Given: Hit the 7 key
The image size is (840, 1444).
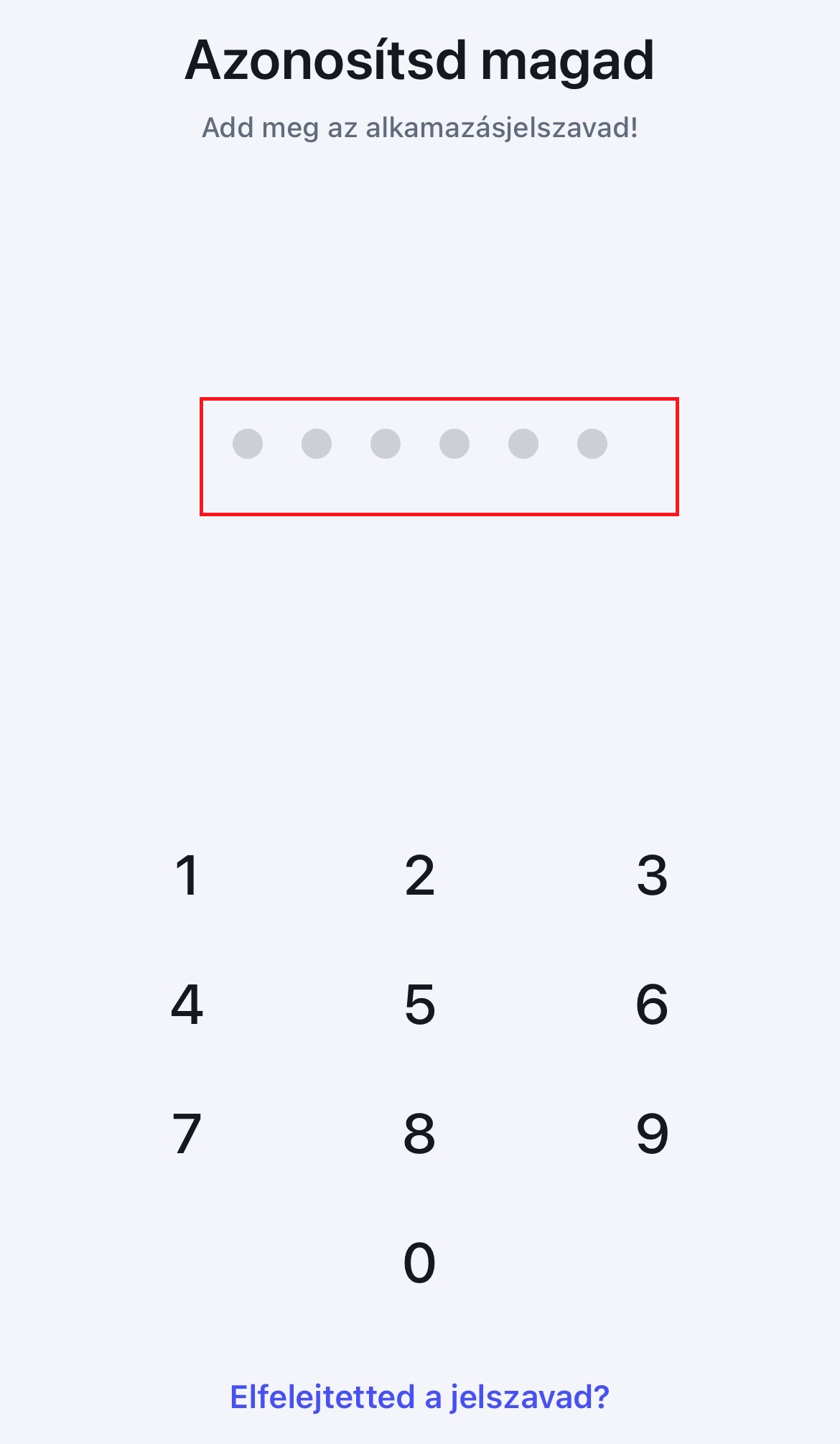Looking at the screenshot, I should 187,1133.
